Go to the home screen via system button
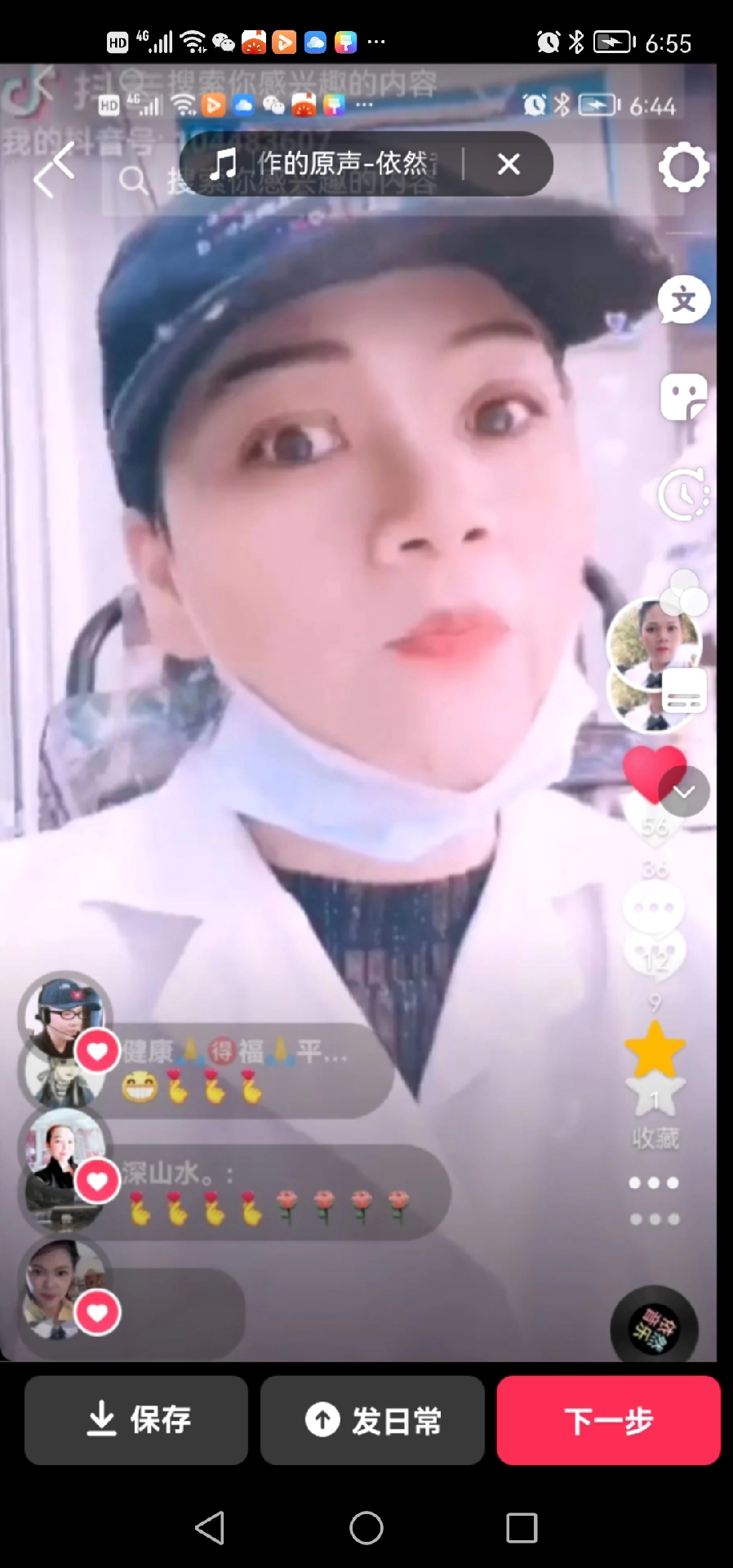The height and width of the screenshot is (1568, 733). point(366,1527)
